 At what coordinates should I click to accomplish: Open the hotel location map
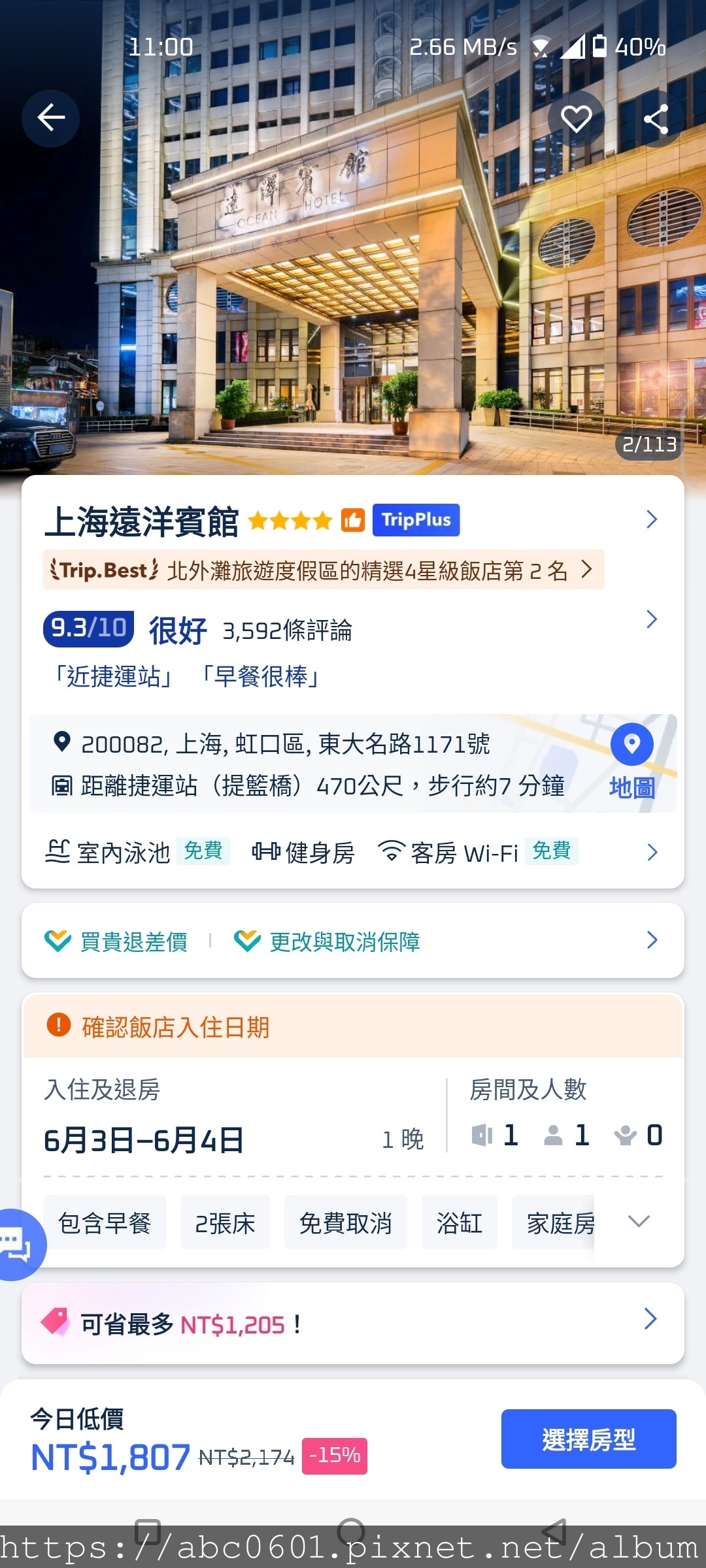pyautogui.click(x=631, y=762)
